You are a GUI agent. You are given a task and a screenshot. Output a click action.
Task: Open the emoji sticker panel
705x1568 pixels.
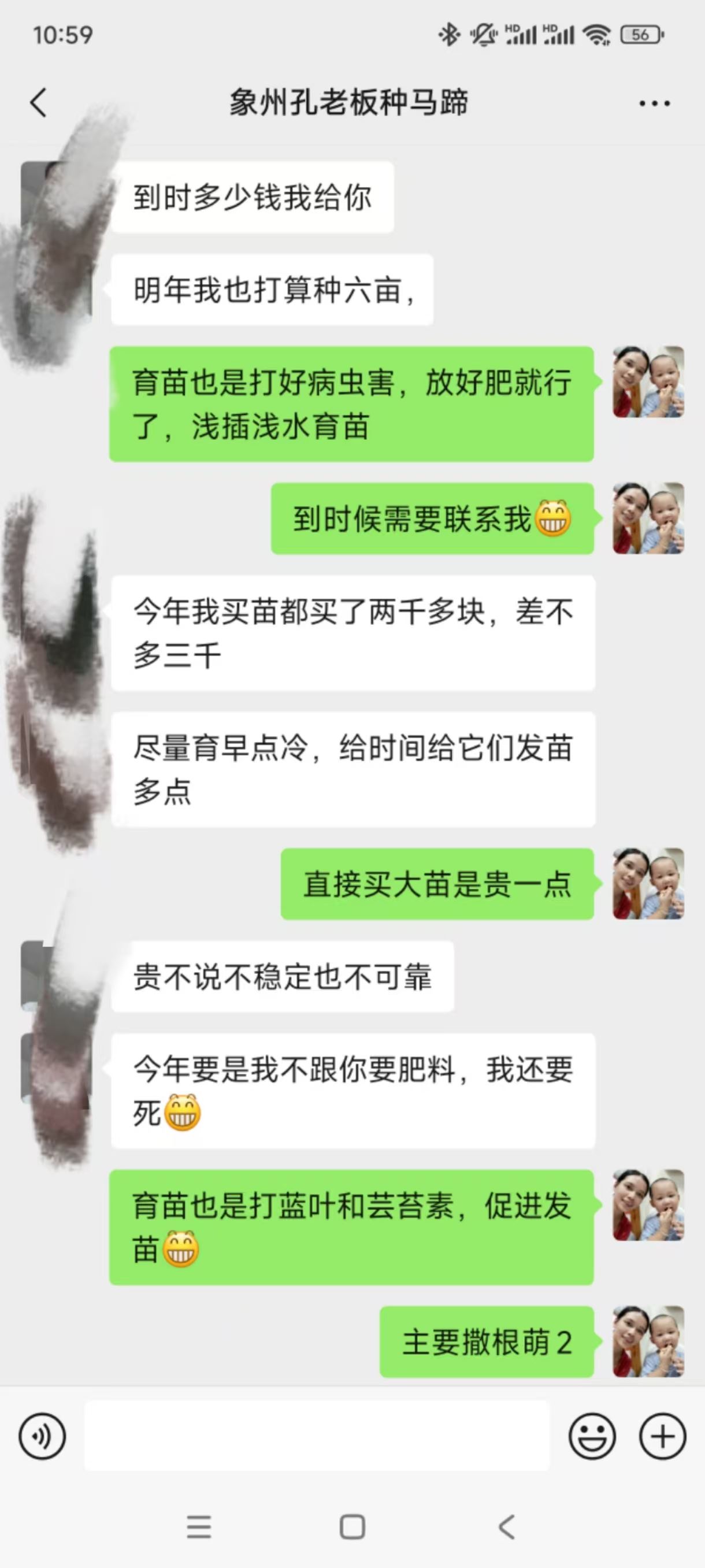pyautogui.click(x=592, y=1437)
